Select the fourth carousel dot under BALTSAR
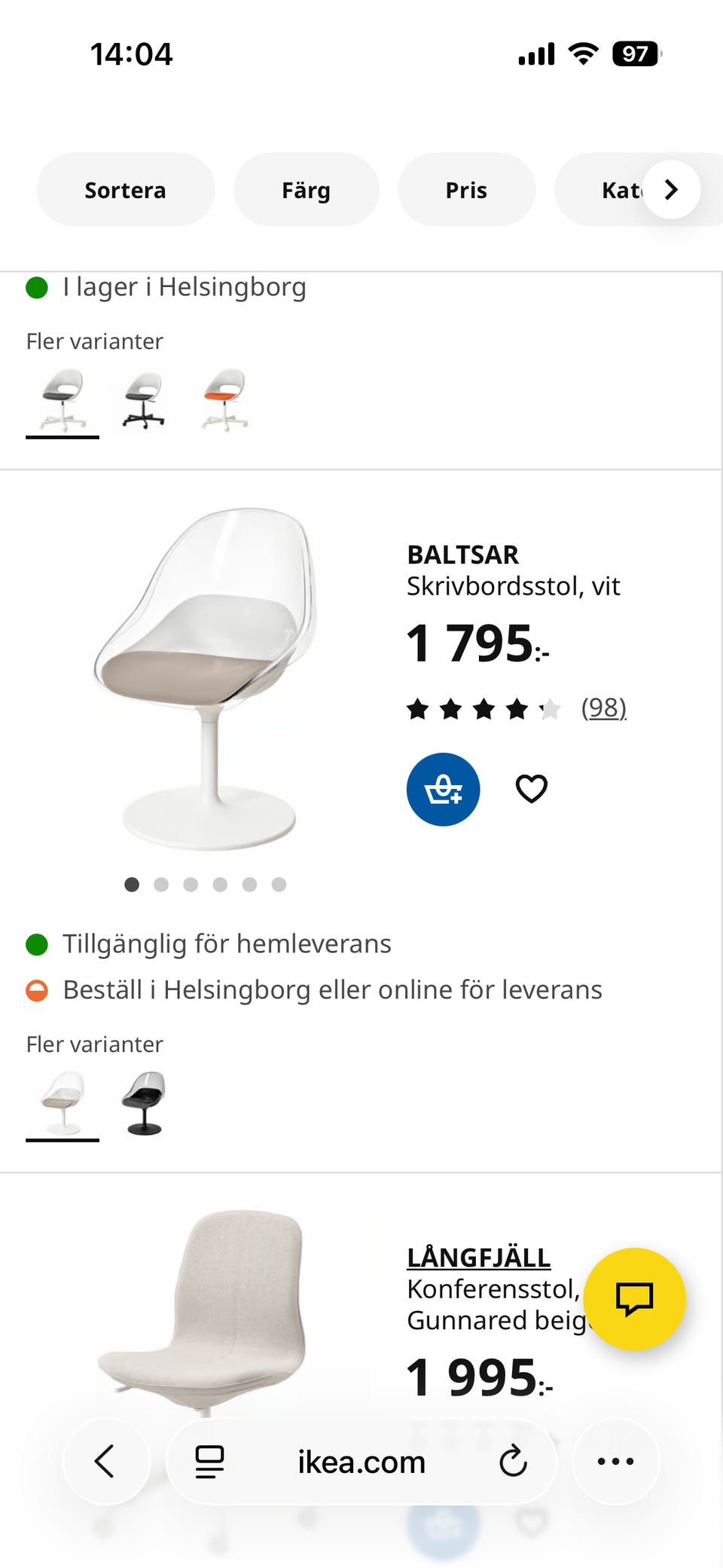The image size is (723, 1568). point(220,884)
